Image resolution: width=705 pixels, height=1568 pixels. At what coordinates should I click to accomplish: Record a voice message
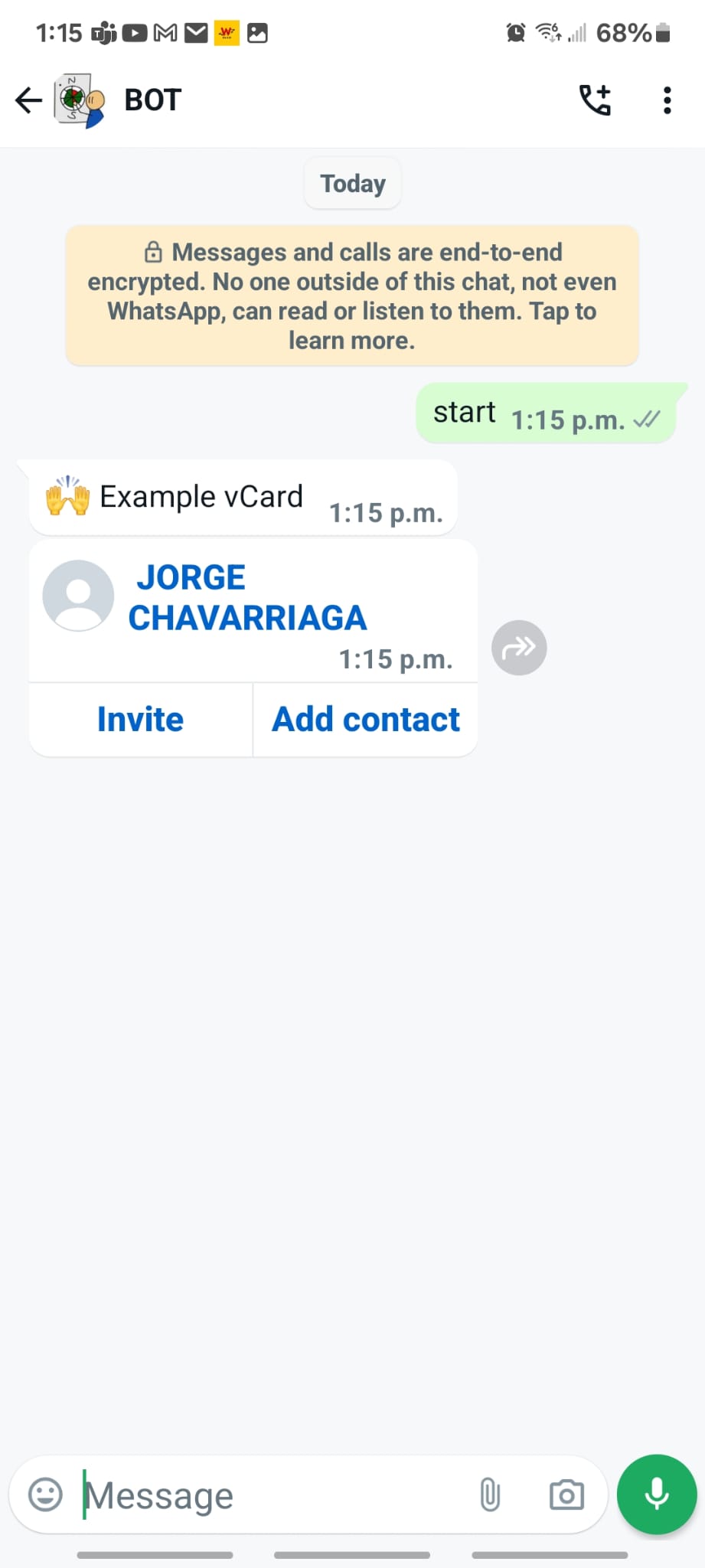click(657, 1494)
